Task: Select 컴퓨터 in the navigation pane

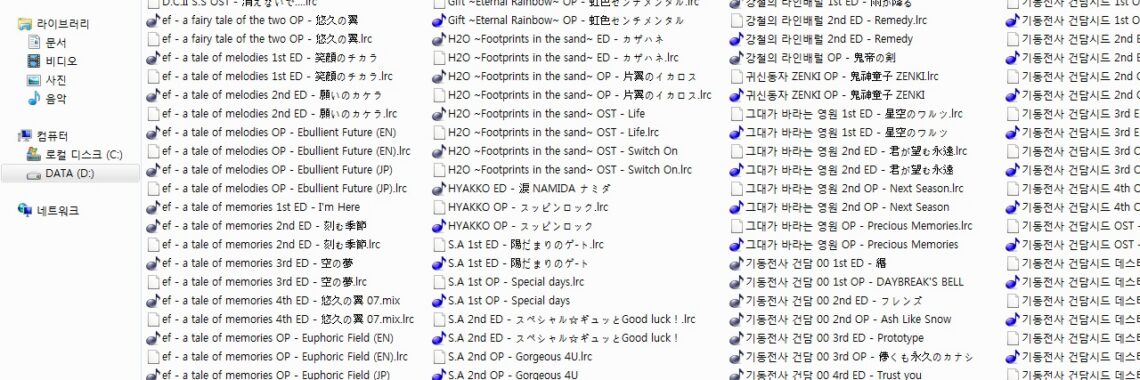Action: click(52, 136)
